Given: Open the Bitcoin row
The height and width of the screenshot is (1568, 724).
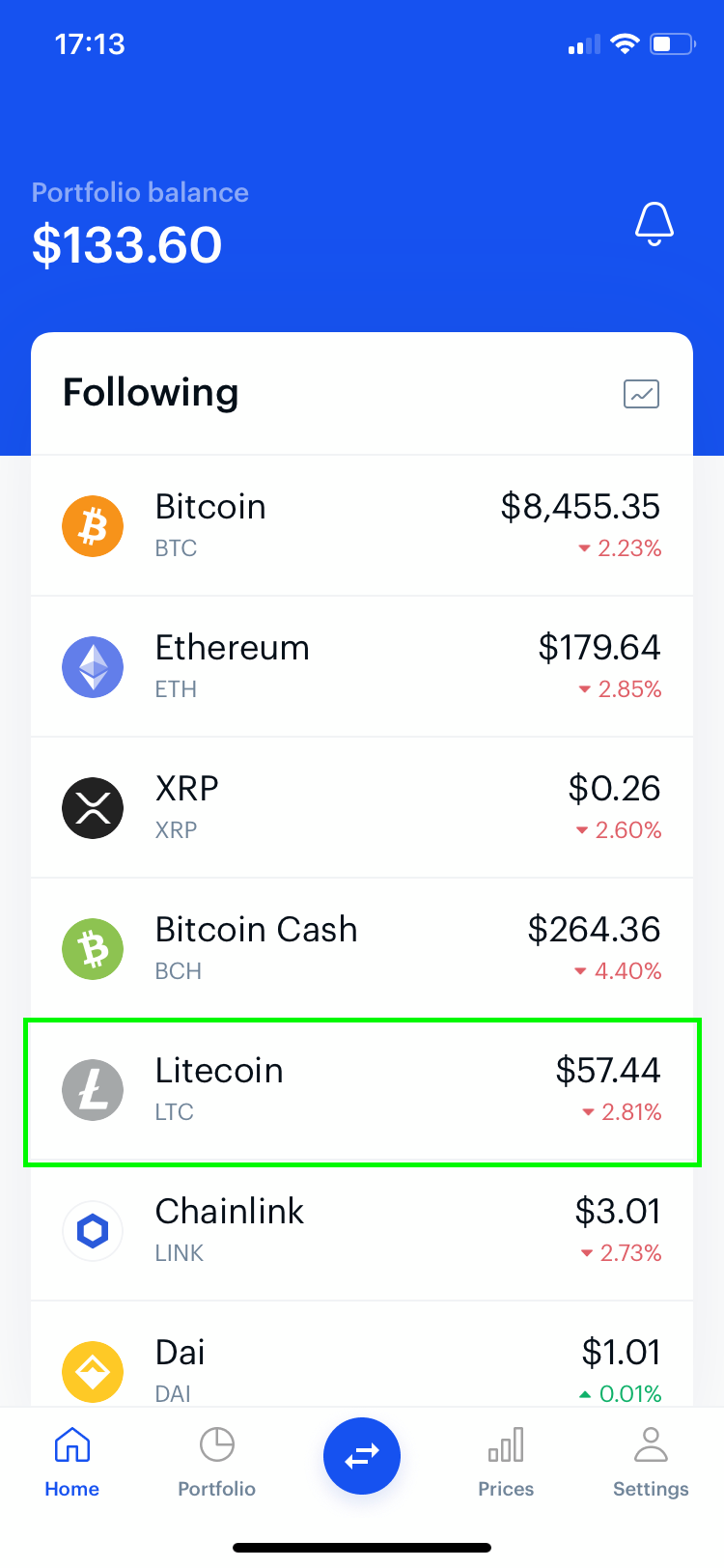Looking at the screenshot, I should pyautogui.click(x=362, y=526).
